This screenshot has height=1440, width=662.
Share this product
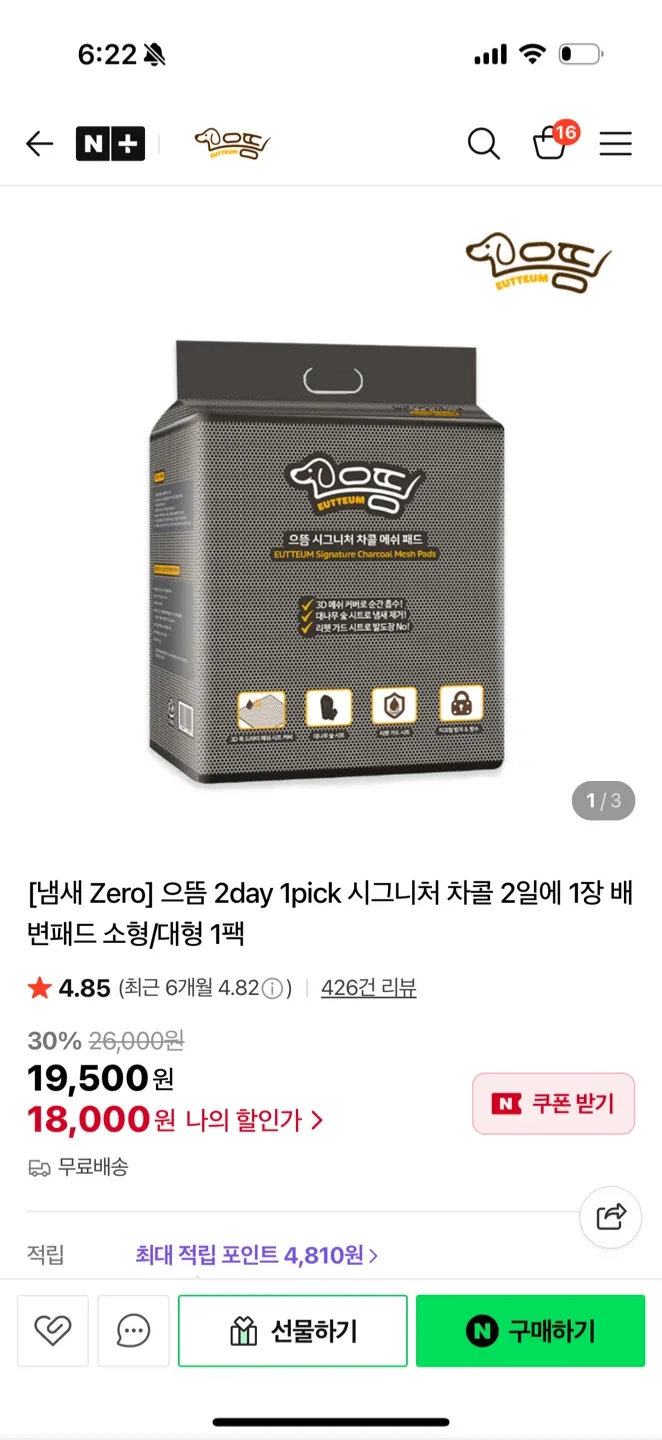(610, 1217)
